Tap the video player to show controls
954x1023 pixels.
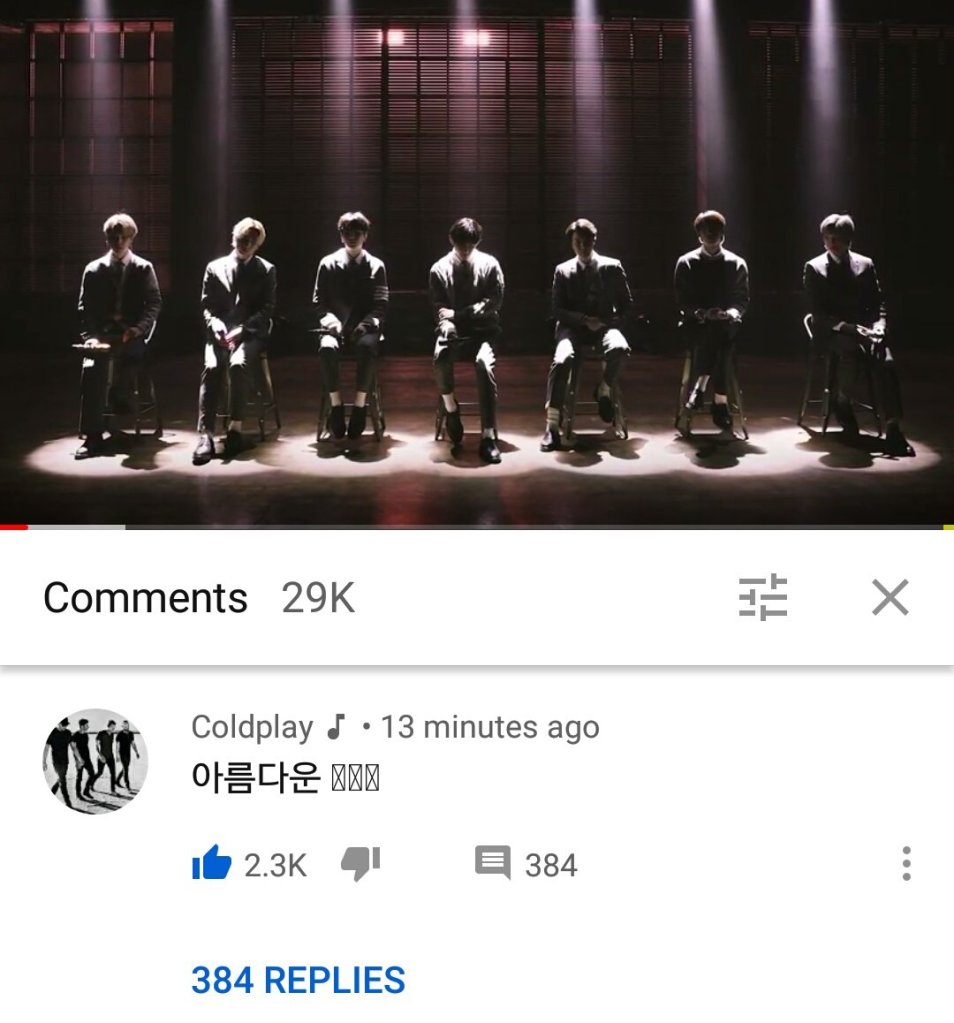477,260
